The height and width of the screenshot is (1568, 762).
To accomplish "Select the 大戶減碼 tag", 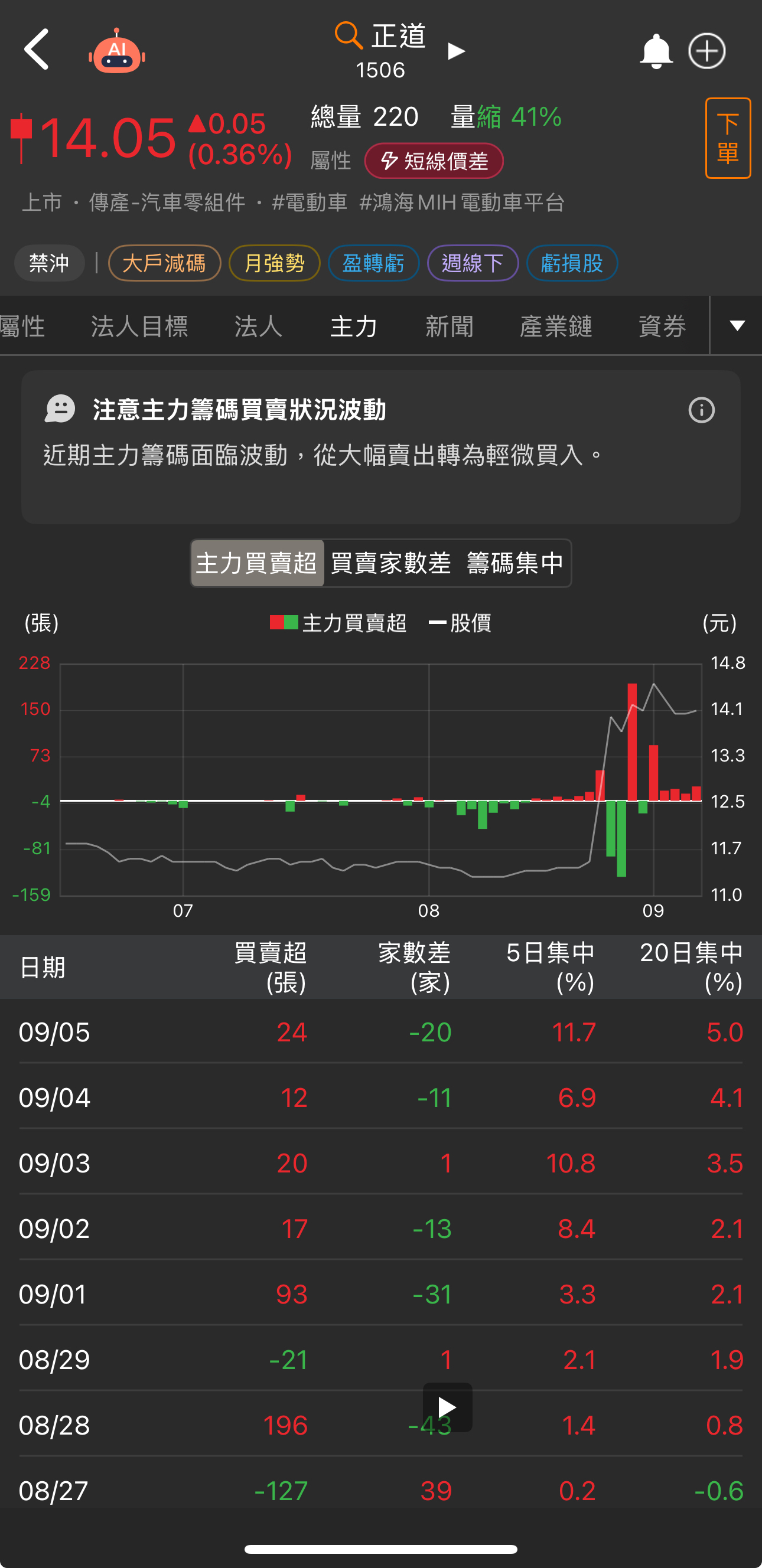I will (164, 263).
